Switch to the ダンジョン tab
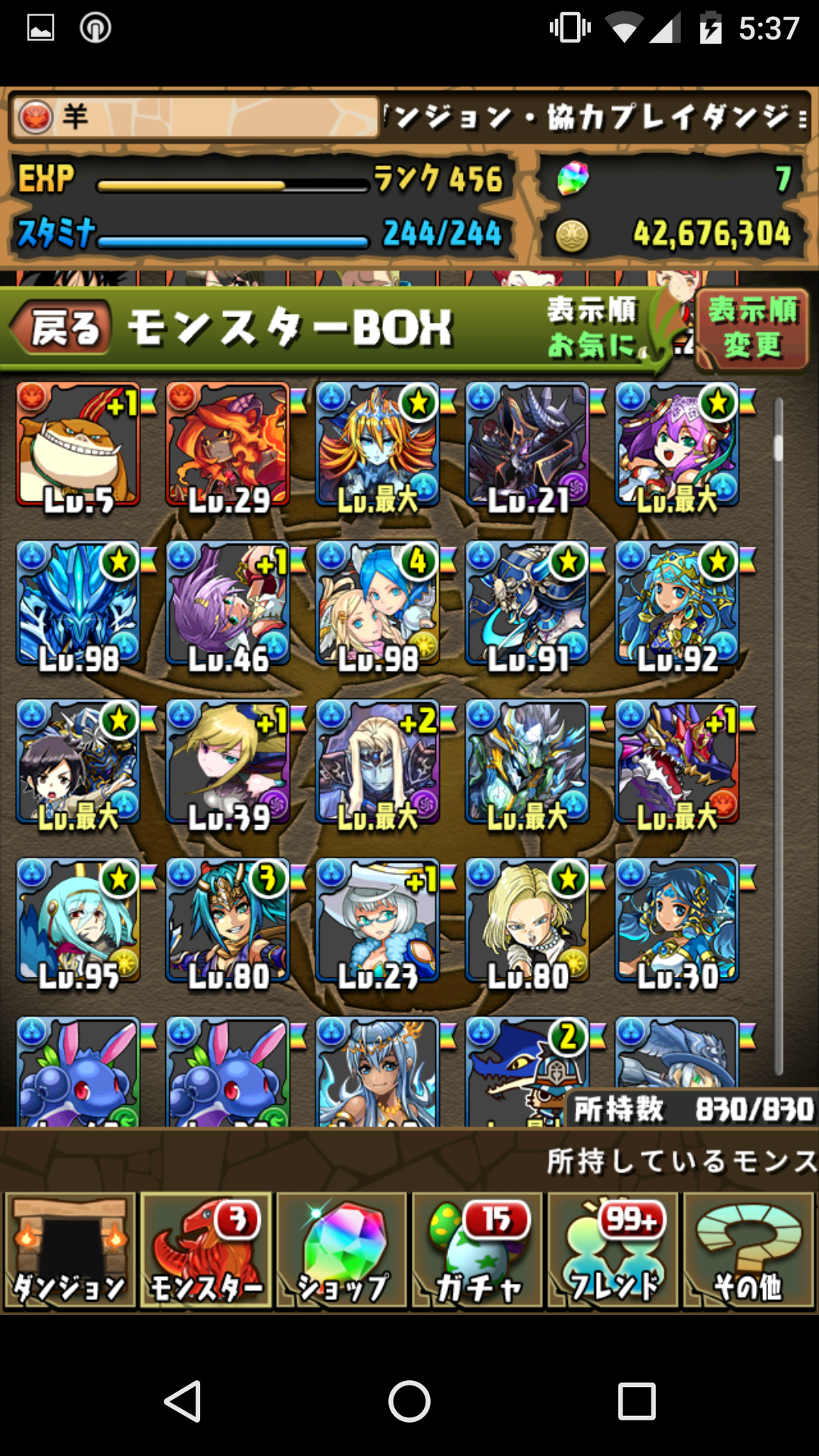 click(70, 1250)
